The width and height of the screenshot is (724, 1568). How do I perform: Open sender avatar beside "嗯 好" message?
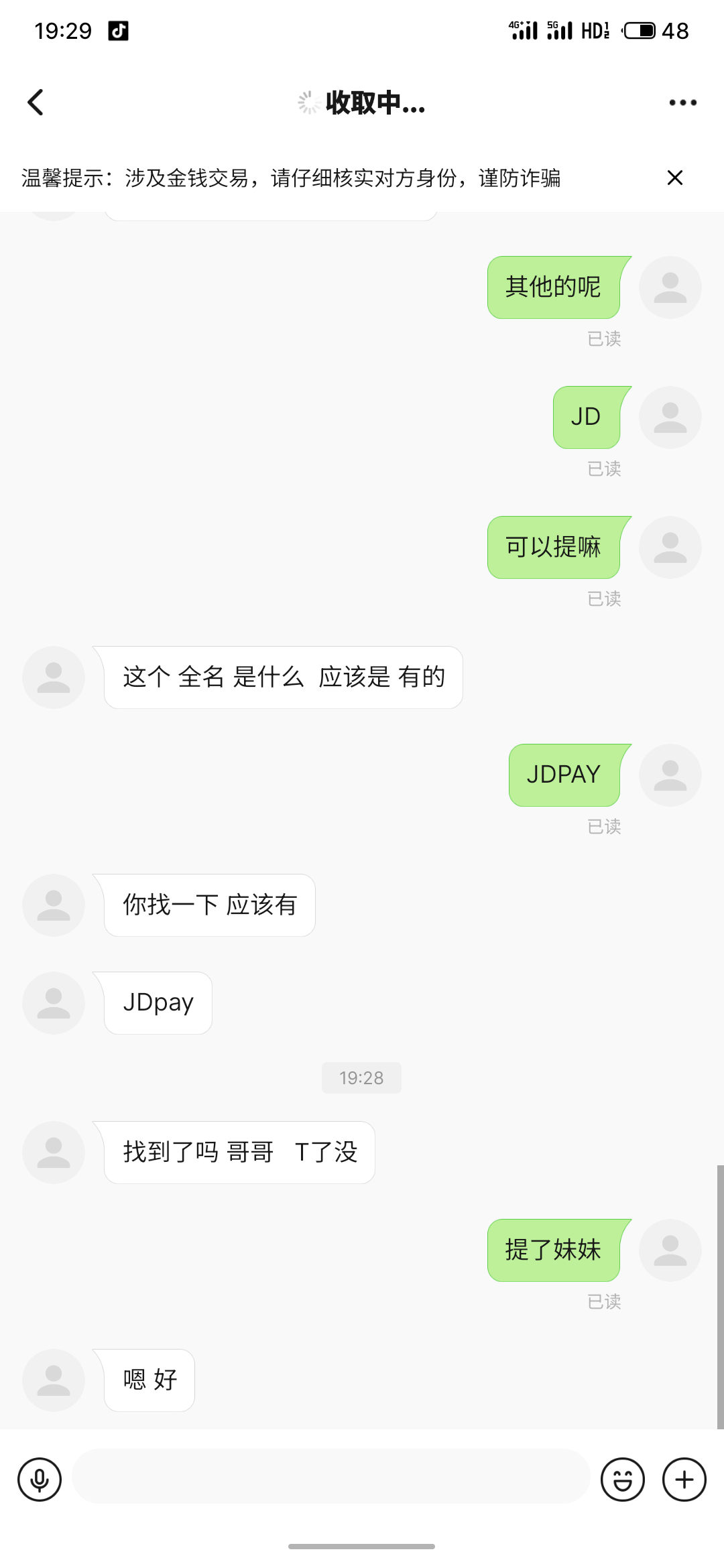[54, 1380]
